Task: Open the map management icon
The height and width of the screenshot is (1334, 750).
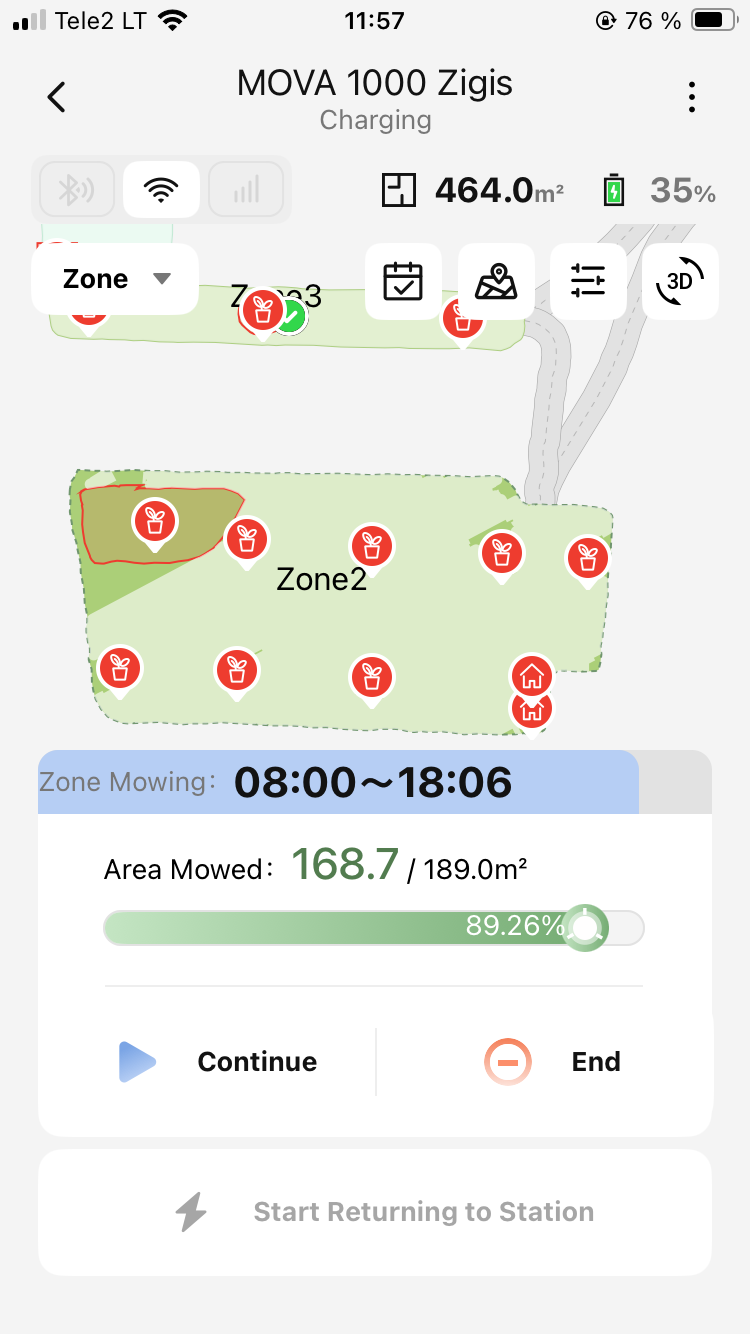Action: coord(496,282)
